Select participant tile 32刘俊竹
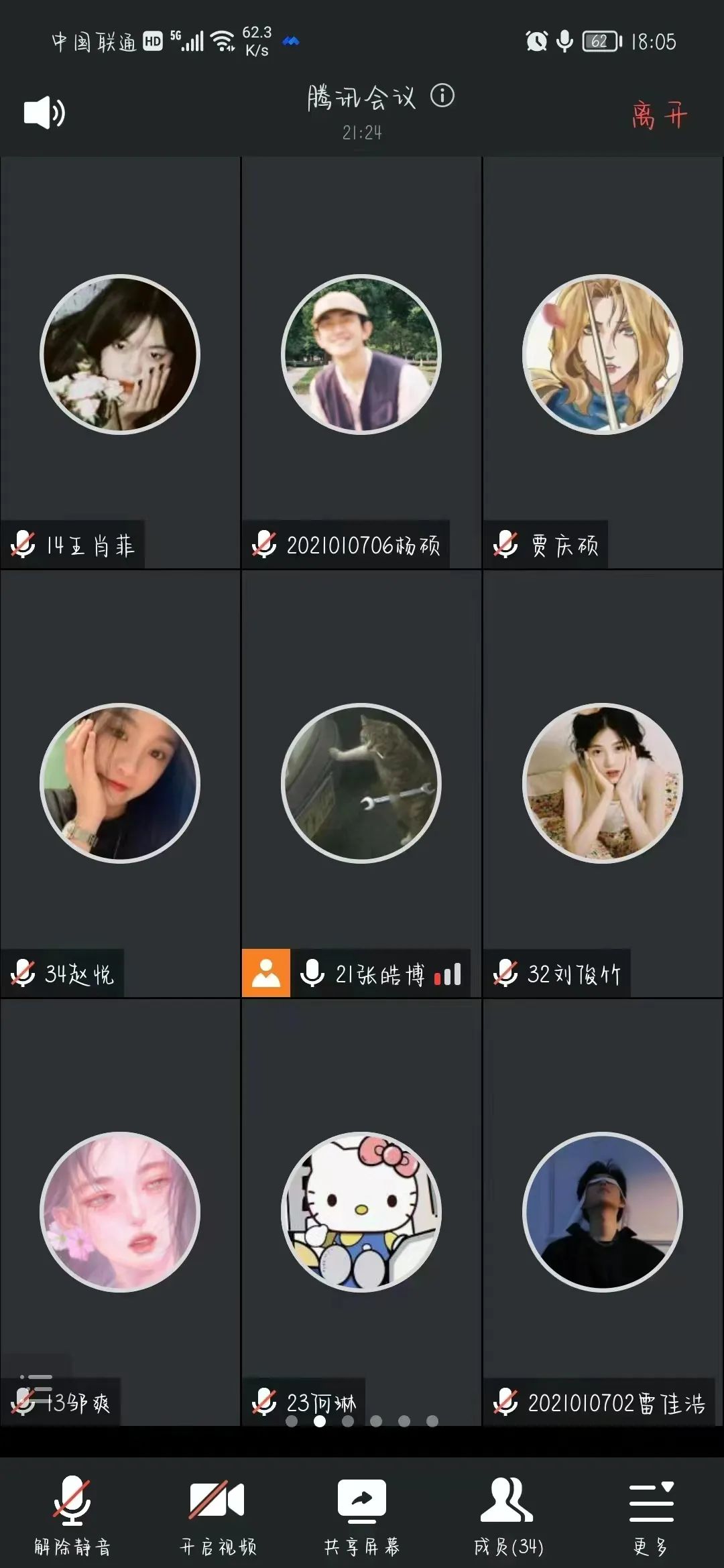 point(603,783)
